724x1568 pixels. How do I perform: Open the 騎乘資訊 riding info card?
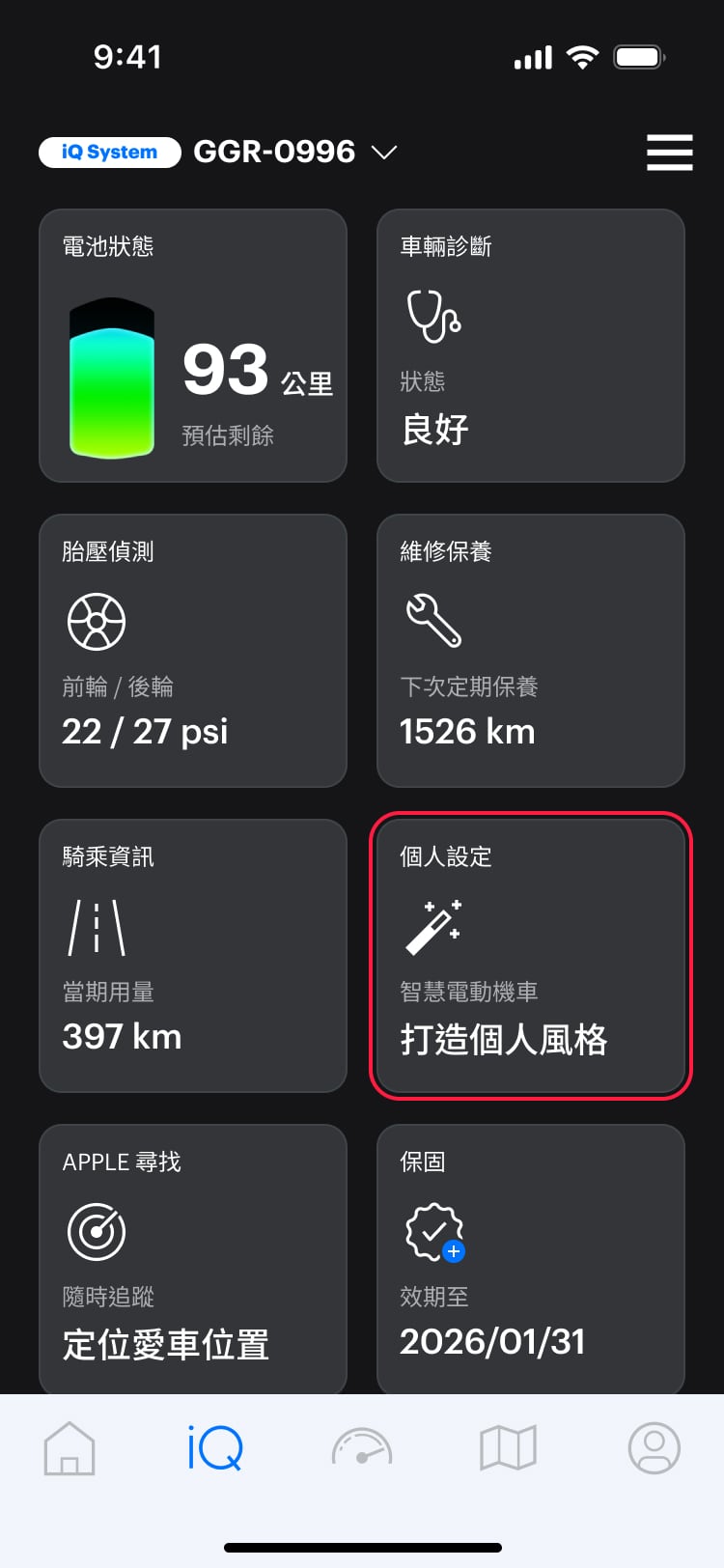pyautogui.click(x=193, y=956)
